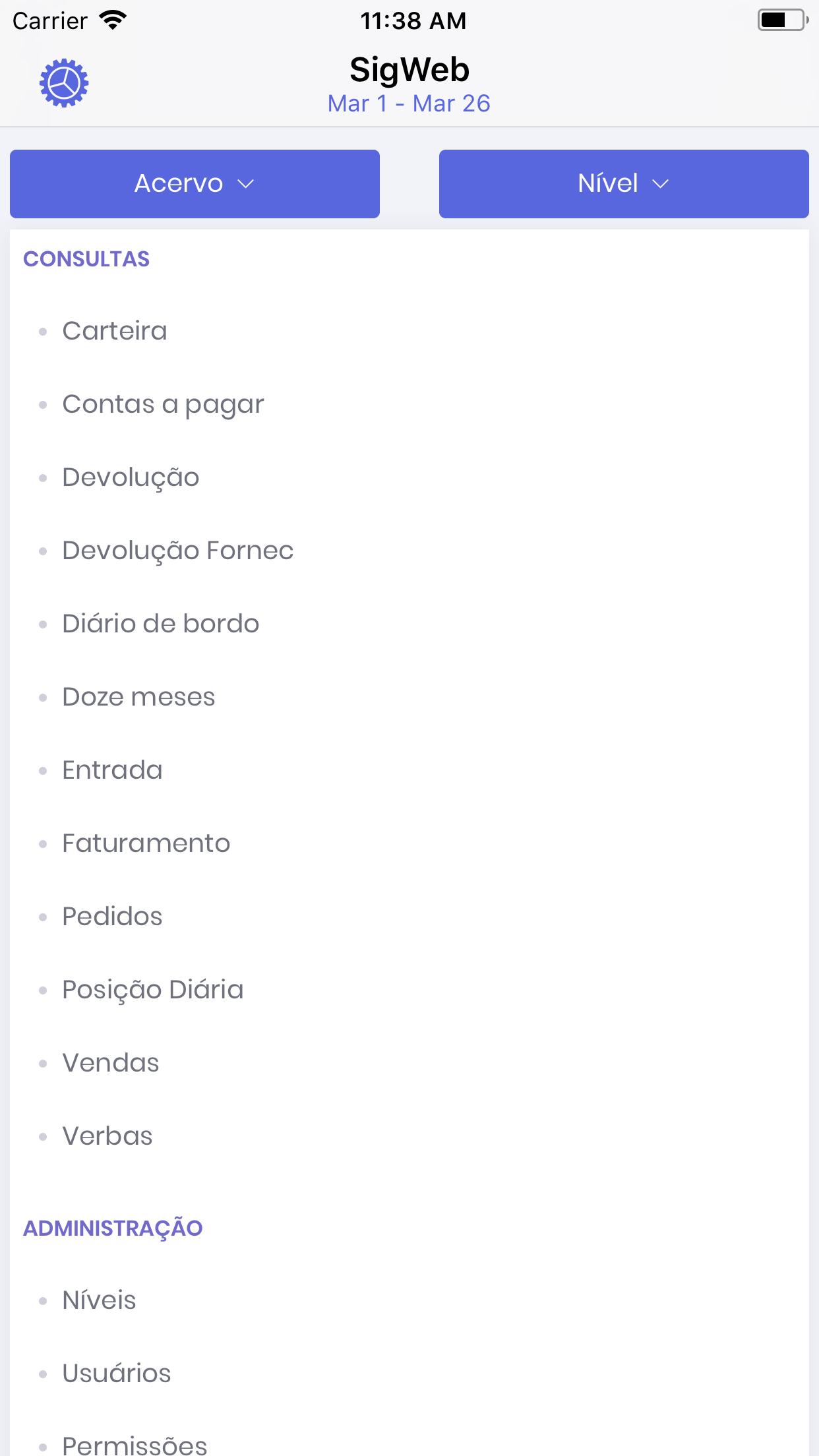Expand the Nível dropdown

pos(624,183)
